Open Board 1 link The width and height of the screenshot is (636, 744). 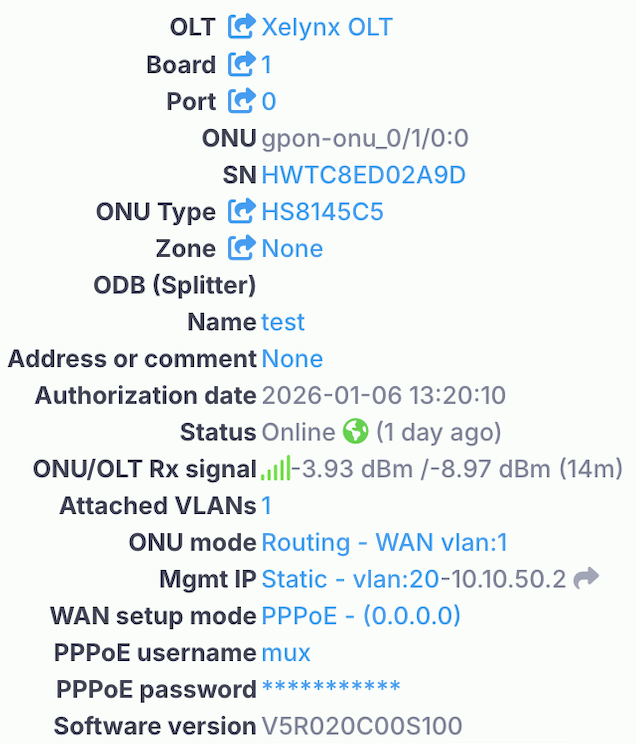point(266,65)
